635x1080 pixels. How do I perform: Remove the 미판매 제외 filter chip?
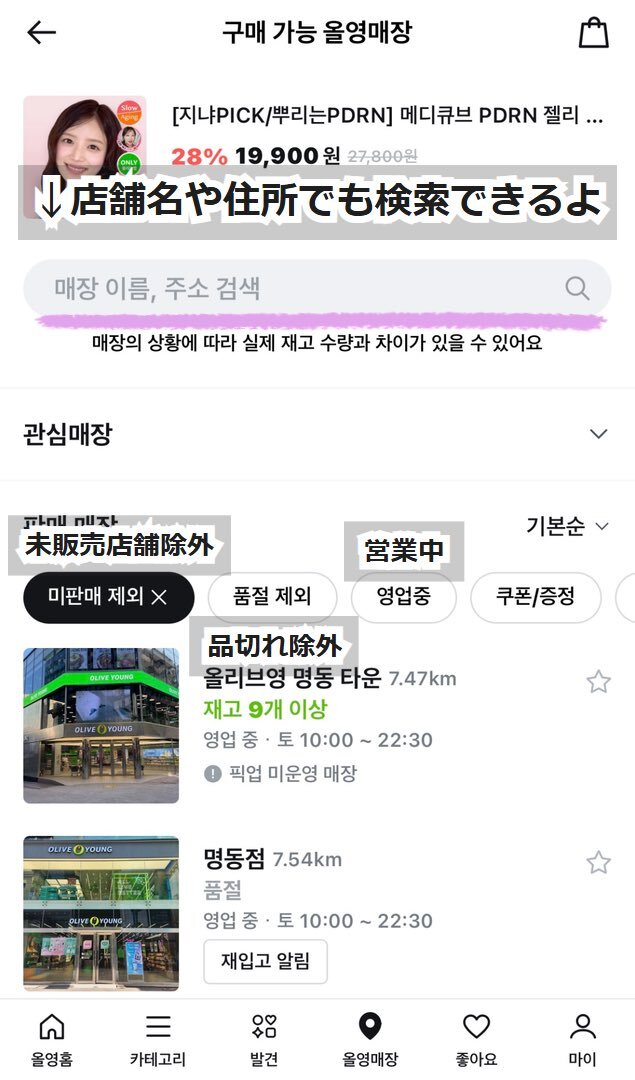[x=160, y=597]
